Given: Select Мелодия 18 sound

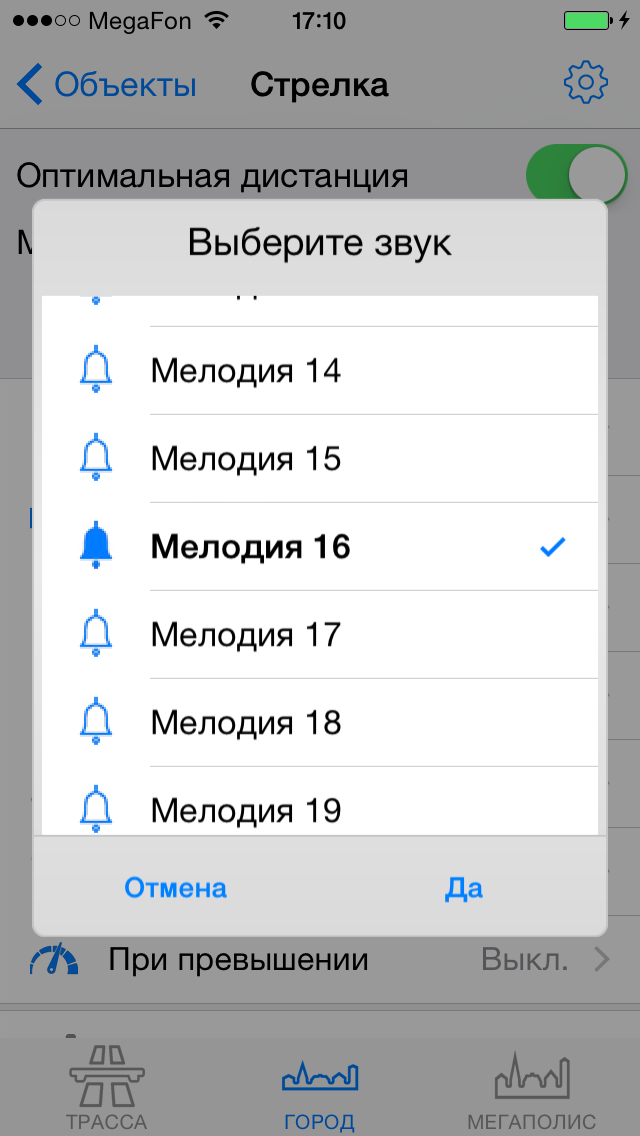Looking at the screenshot, I should click(320, 722).
